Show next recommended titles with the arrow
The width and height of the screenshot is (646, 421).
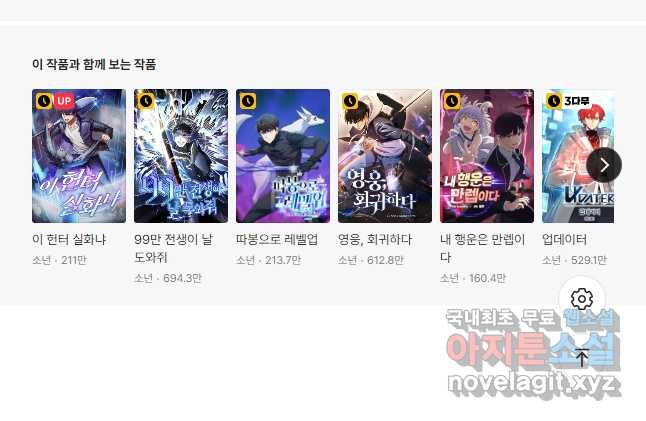coord(604,165)
